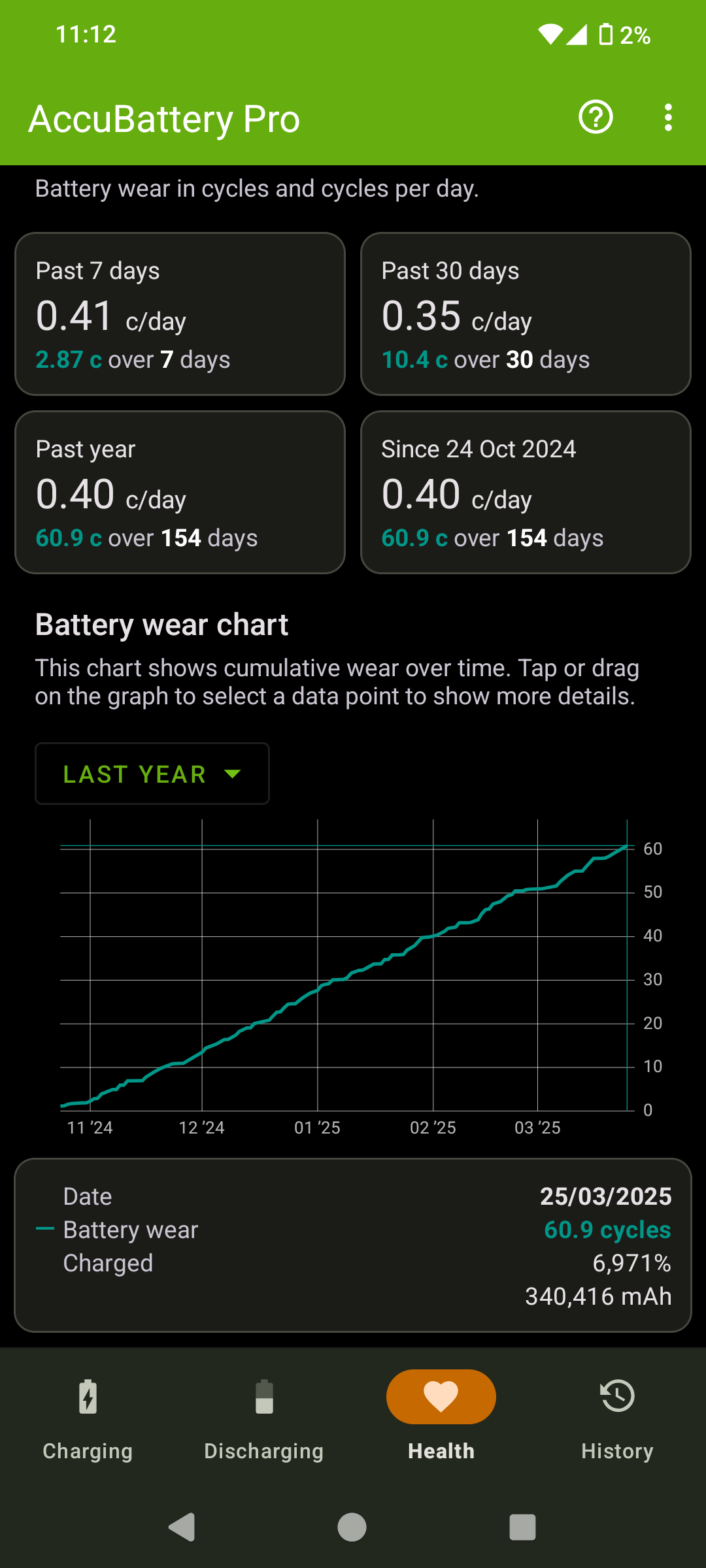706x1568 pixels.
Task: Return to the home screen
Action: 352,1527
